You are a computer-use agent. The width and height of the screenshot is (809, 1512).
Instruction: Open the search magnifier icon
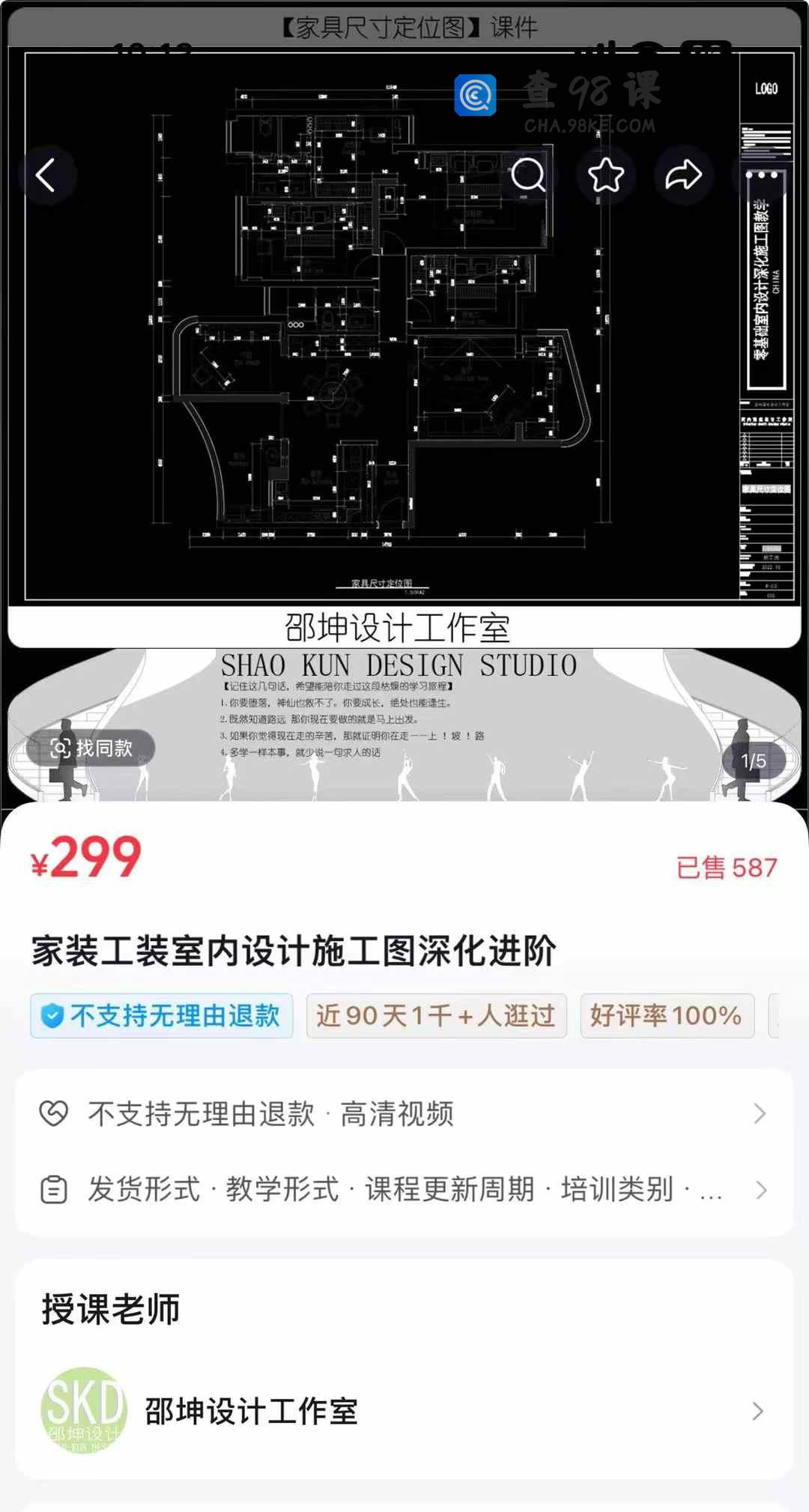[x=528, y=176]
